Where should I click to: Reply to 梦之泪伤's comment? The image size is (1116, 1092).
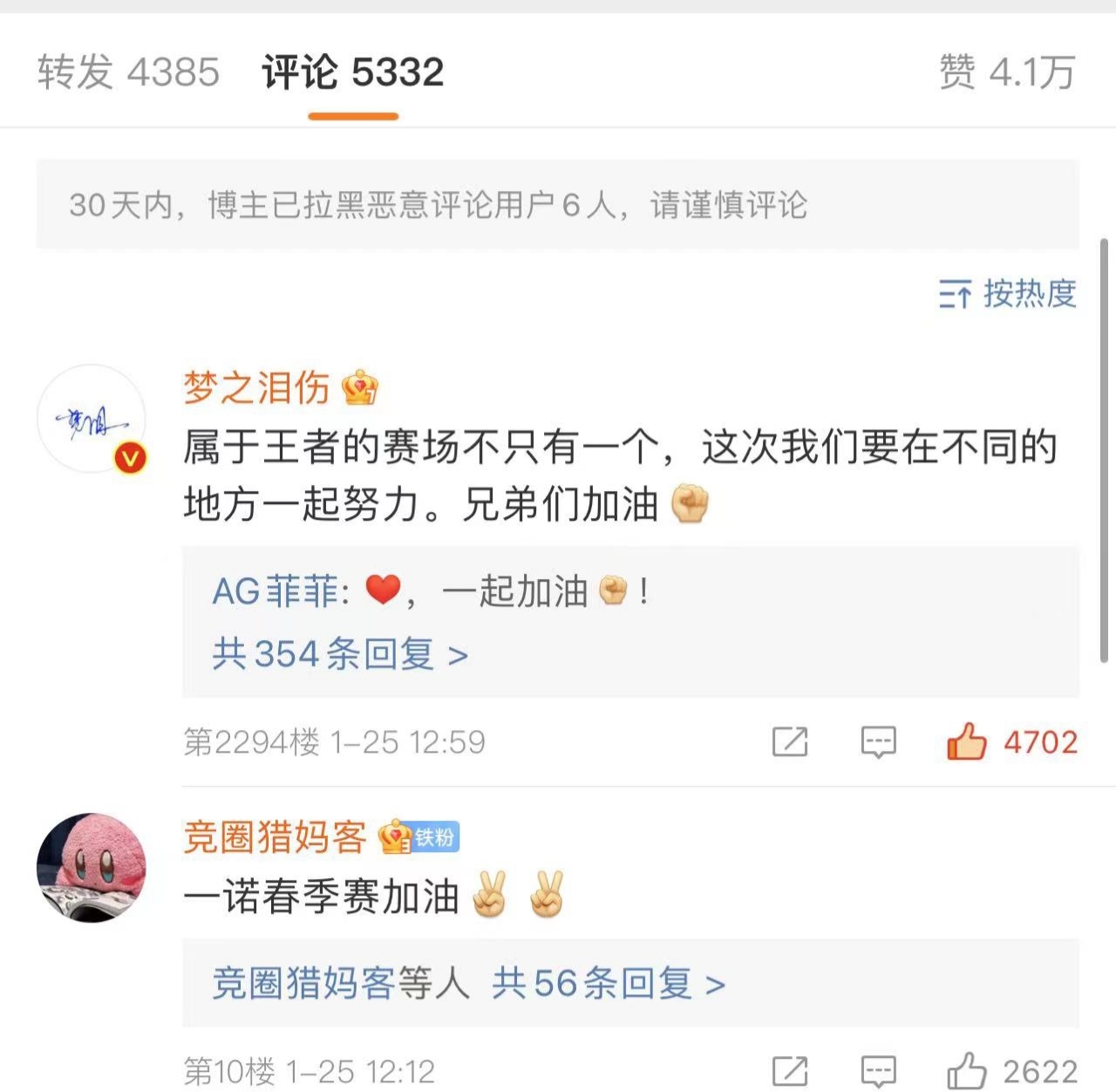click(878, 742)
